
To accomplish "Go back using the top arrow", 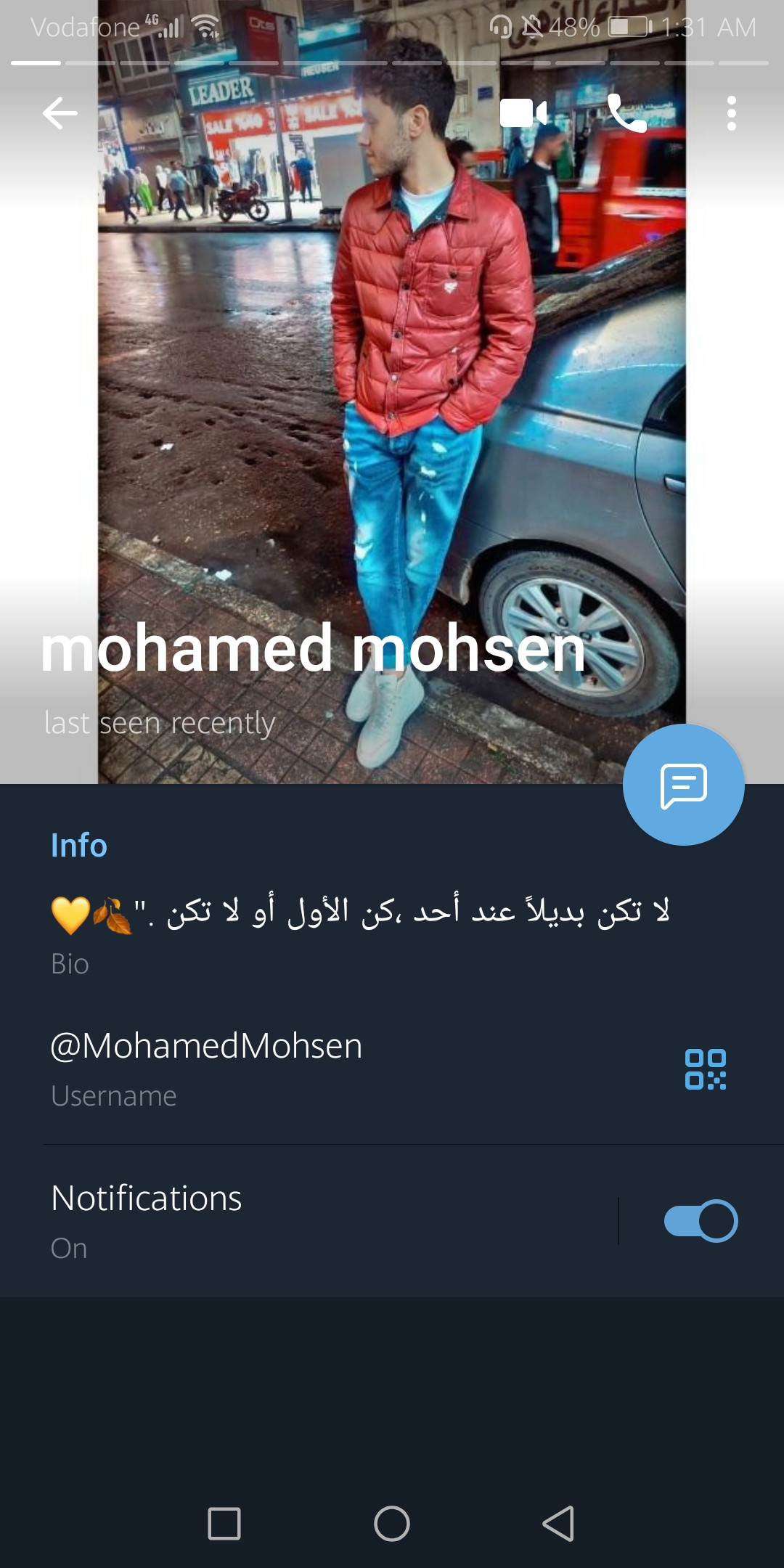I will pos(60,113).
